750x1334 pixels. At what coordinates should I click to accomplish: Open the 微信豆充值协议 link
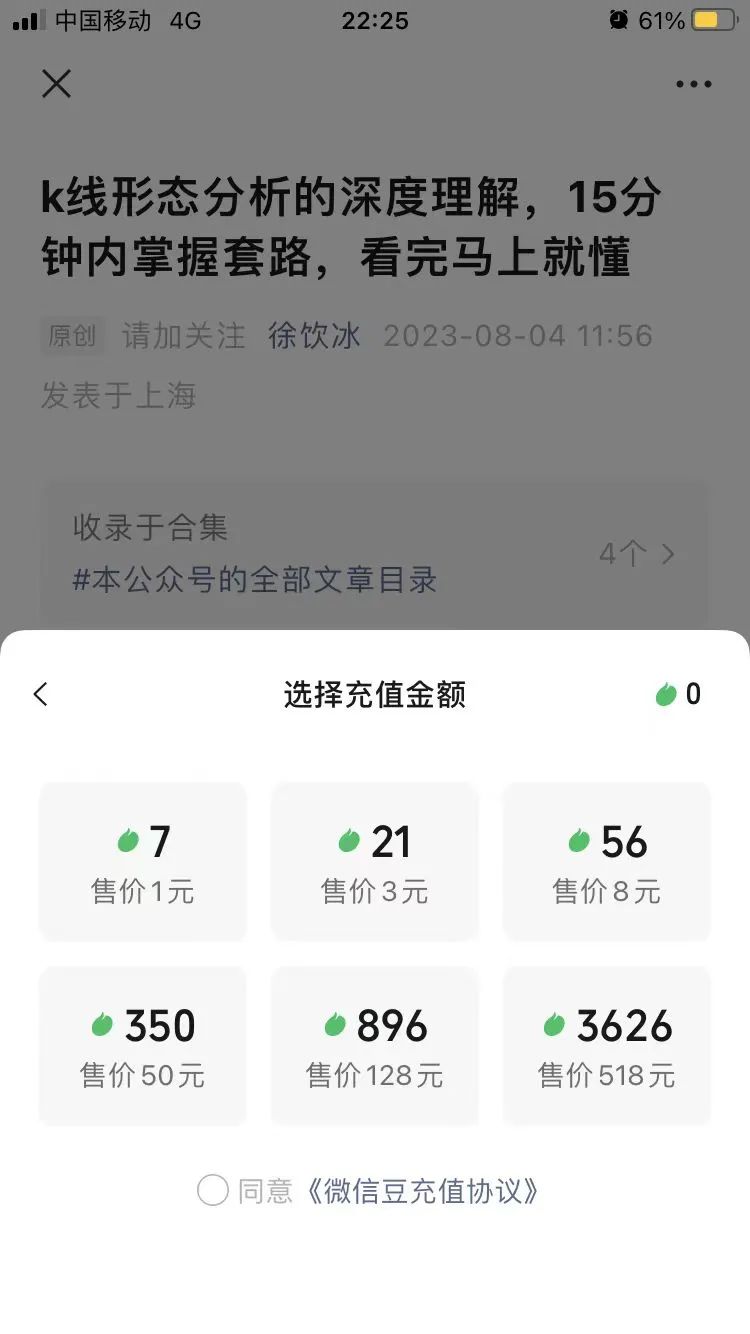(424, 1190)
